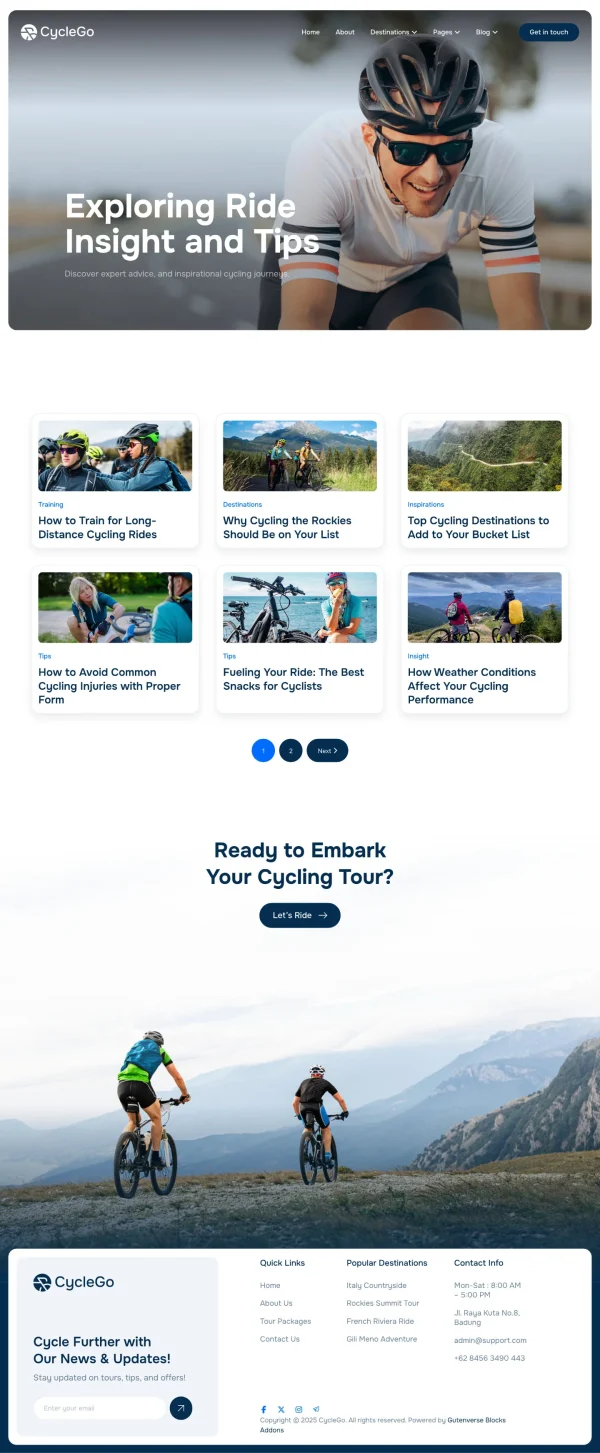Open article How to Train for Long-Distance Cycling Rides
This screenshot has width=600, height=1453.
click(97, 528)
